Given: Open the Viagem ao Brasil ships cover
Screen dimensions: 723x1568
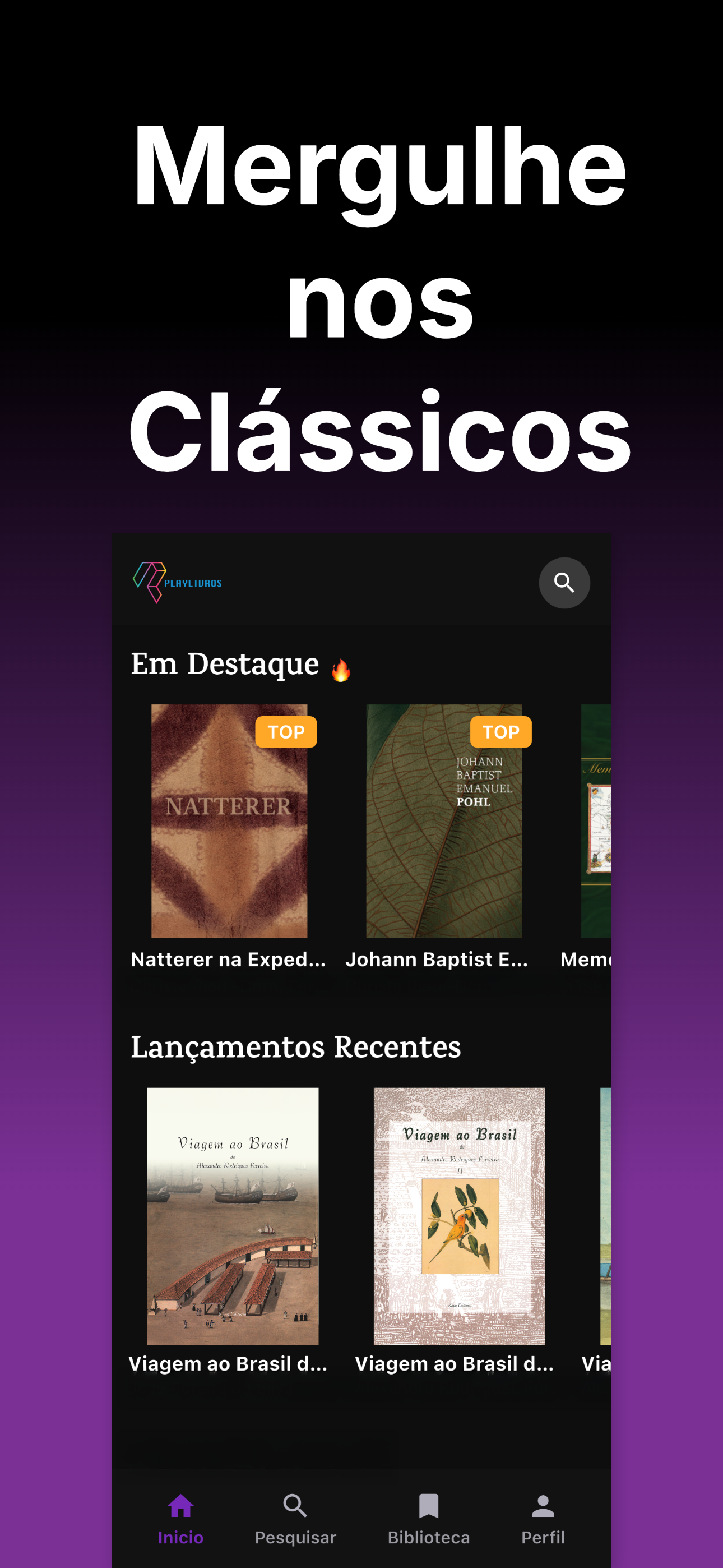Looking at the screenshot, I should (234, 1217).
